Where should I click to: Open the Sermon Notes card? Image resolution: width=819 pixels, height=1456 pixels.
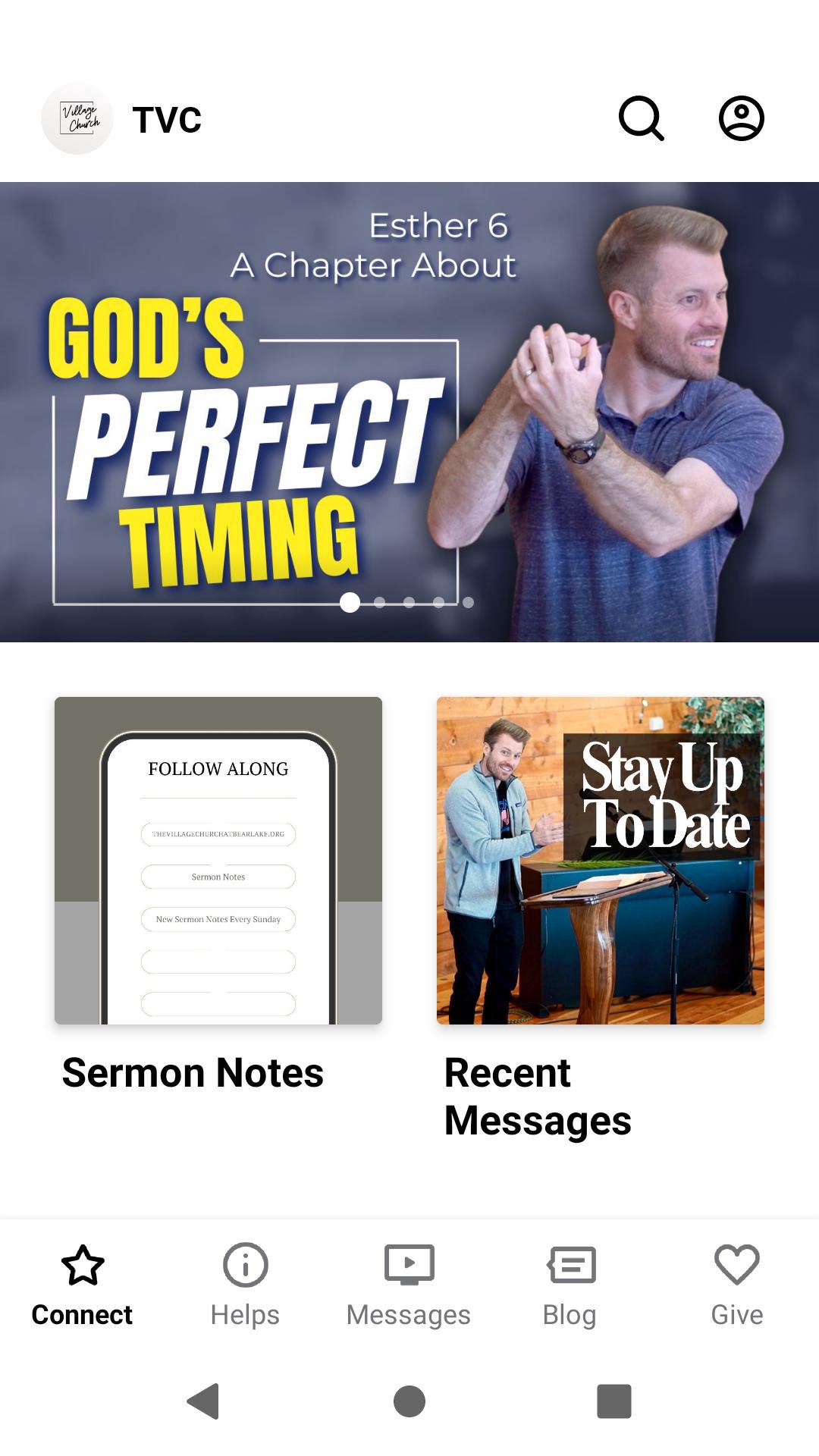[218, 861]
